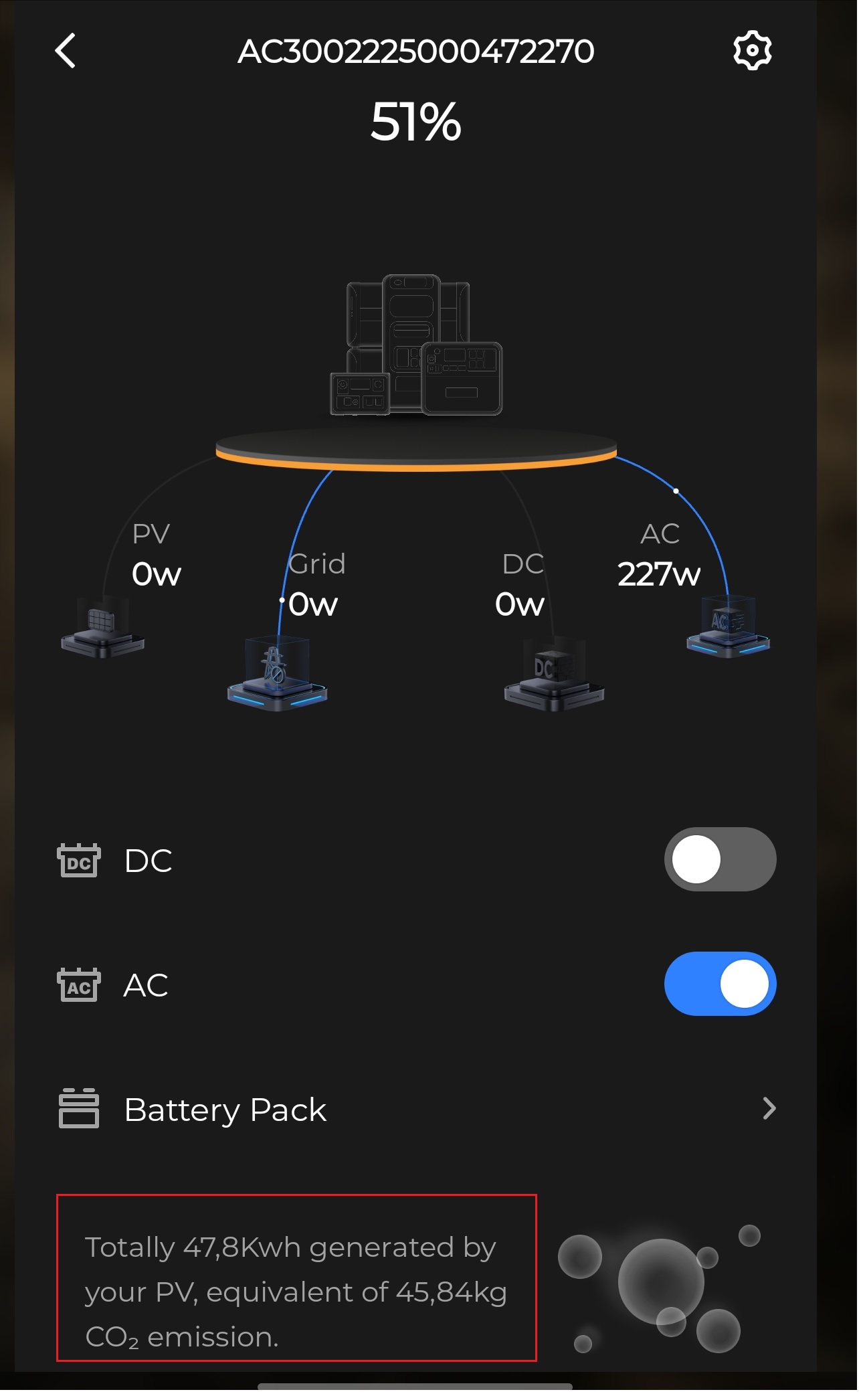This screenshot has height=1400, width=859.
Task: Open the settings gear
Action: [x=753, y=51]
